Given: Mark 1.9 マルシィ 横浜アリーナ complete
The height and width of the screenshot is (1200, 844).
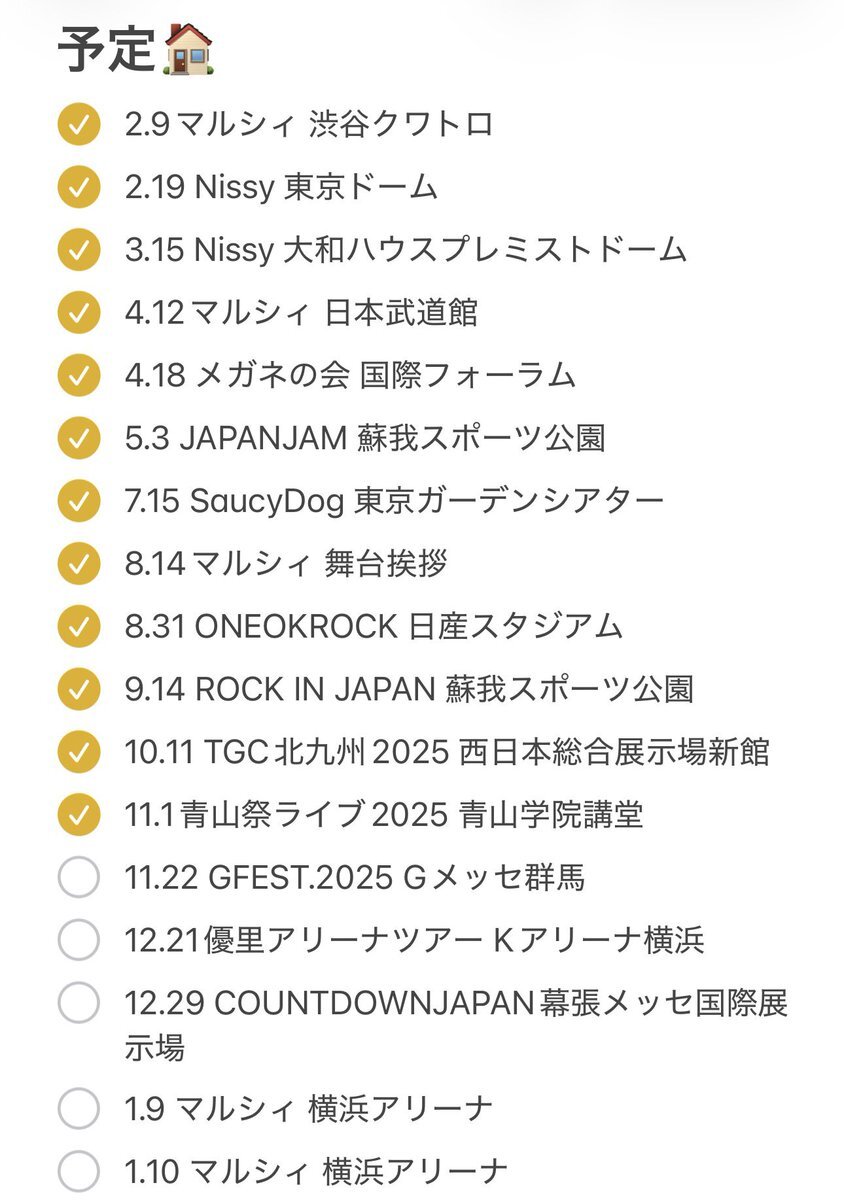Looking at the screenshot, I should (x=79, y=1108).
